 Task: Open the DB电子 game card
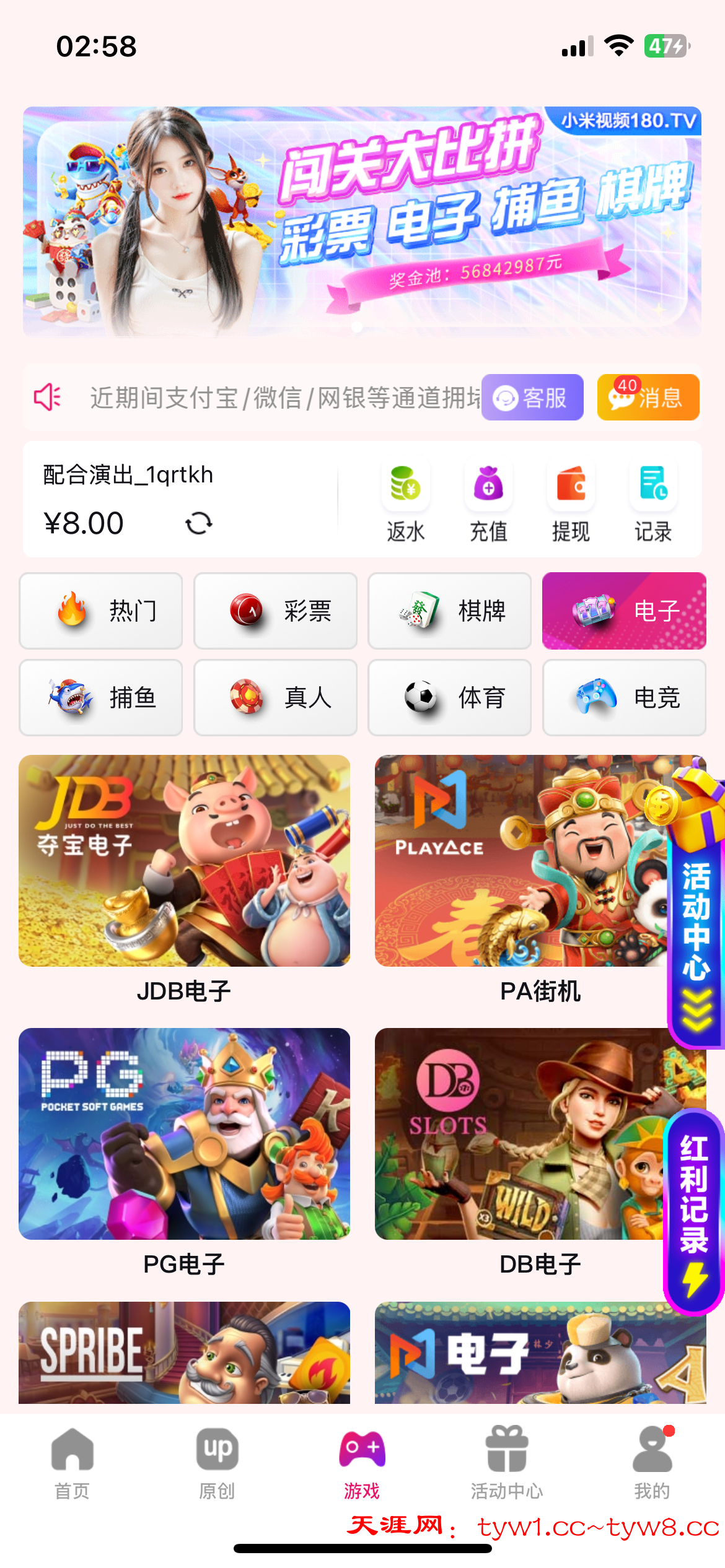pyautogui.click(x=521, y=1134)
